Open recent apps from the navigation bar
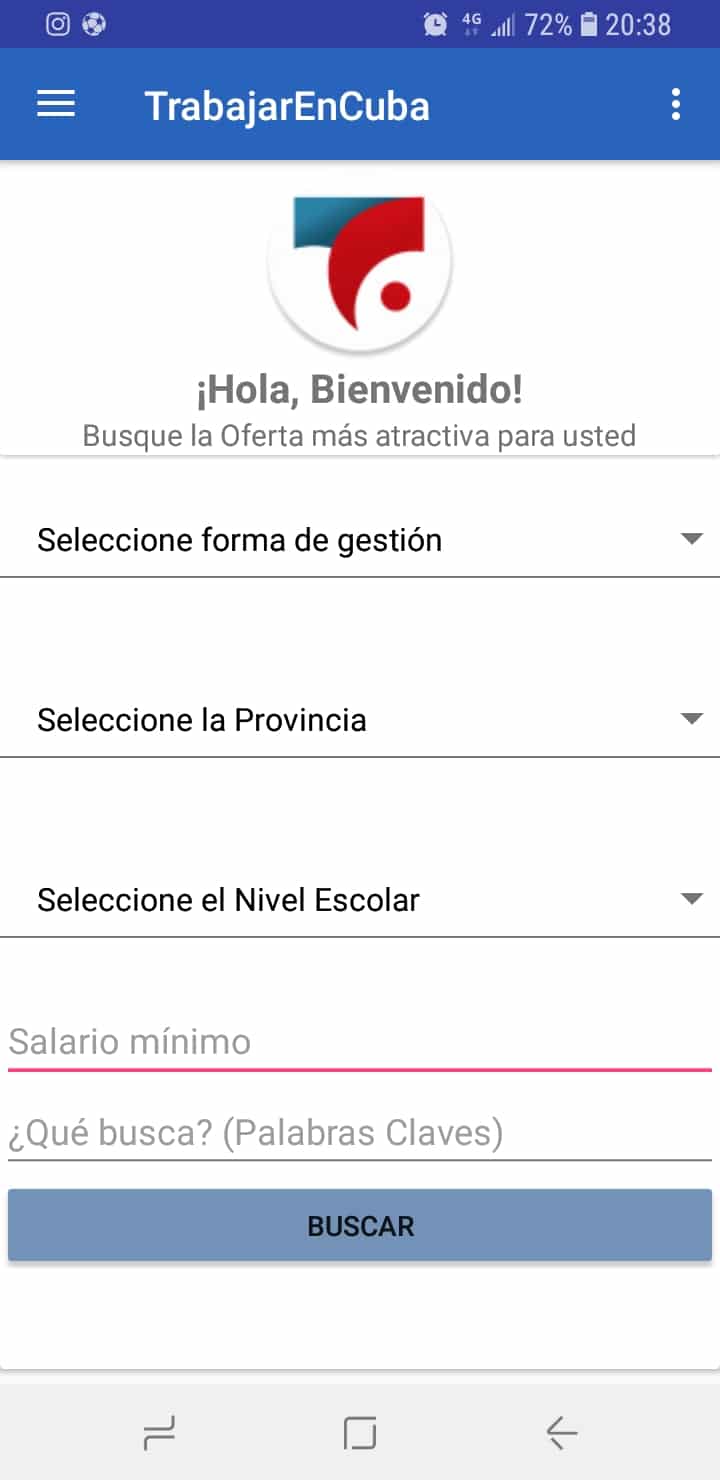This screenshot has height=1480, width=720. [159, 1434]
